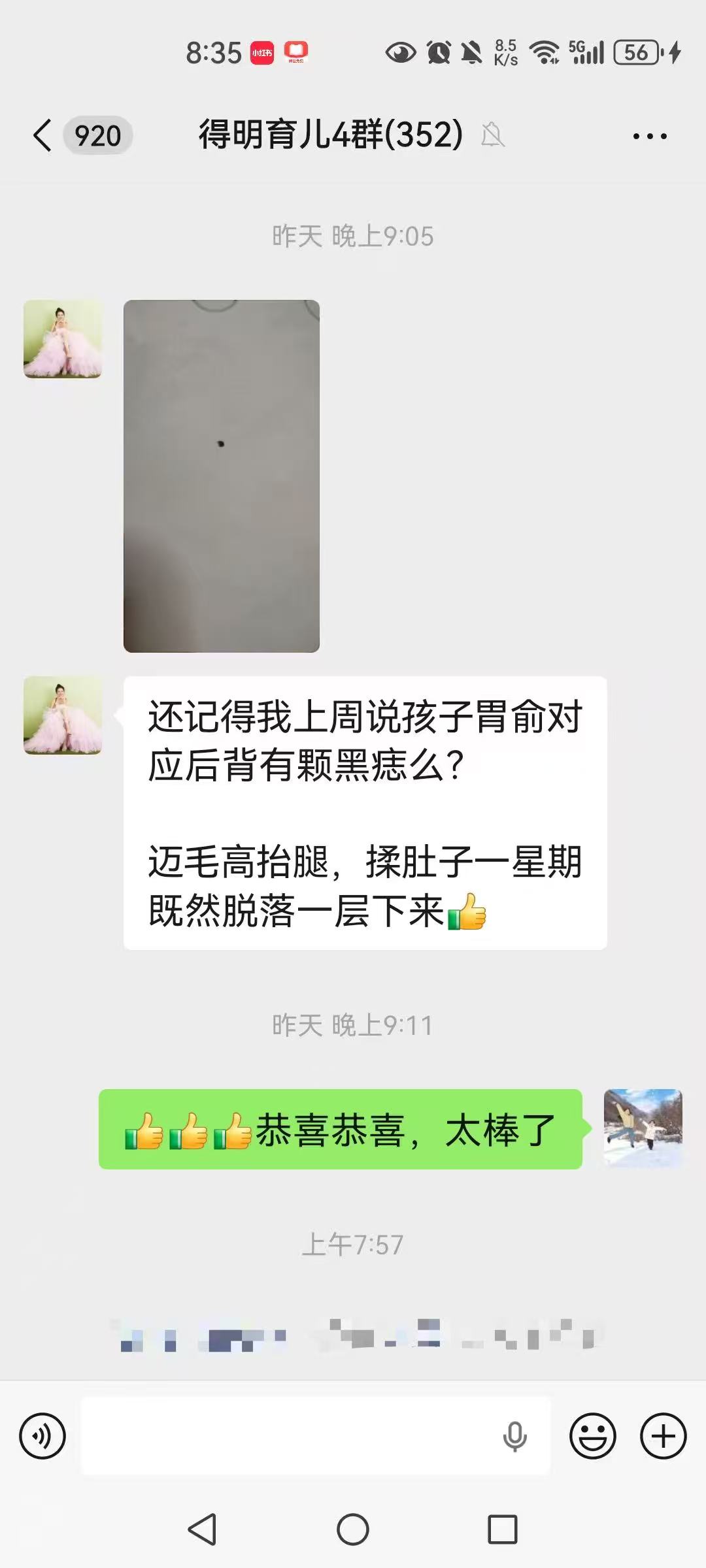This screenshot has height=1568, width=706.
Task: Switch to voice message input
Action: pyautogui.click(x=42, y=1436)
